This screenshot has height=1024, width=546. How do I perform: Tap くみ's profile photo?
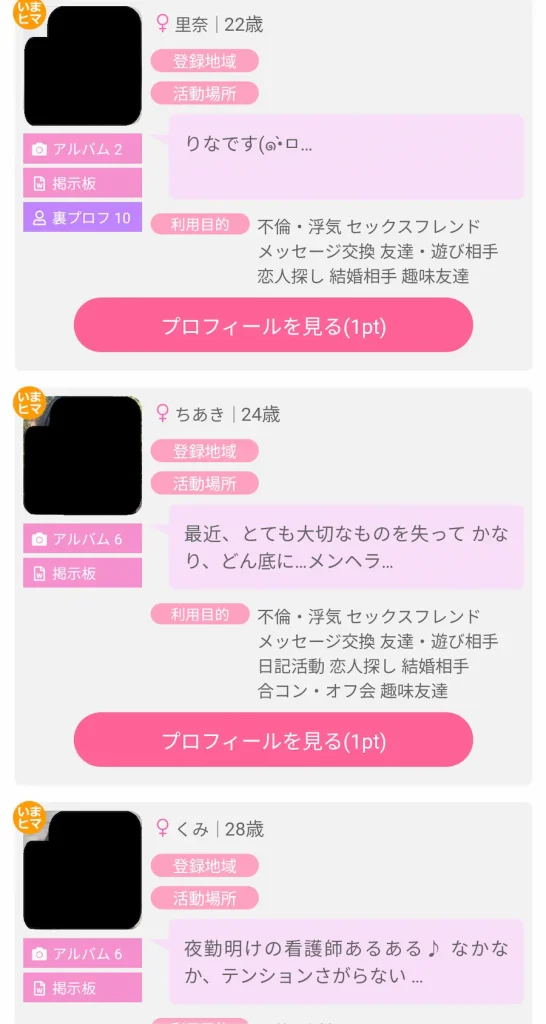tap(82, 870)
